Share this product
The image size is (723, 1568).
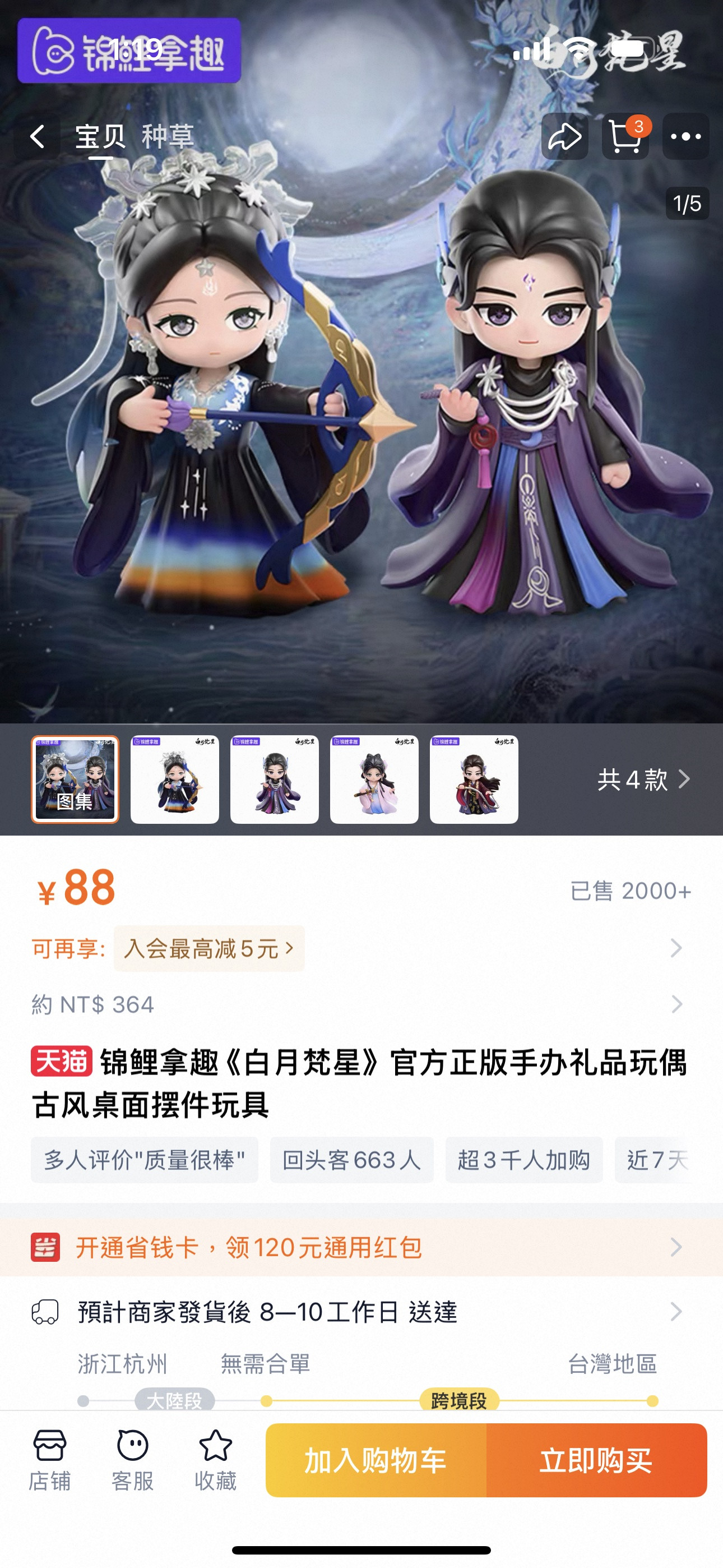tap(564, 136)
